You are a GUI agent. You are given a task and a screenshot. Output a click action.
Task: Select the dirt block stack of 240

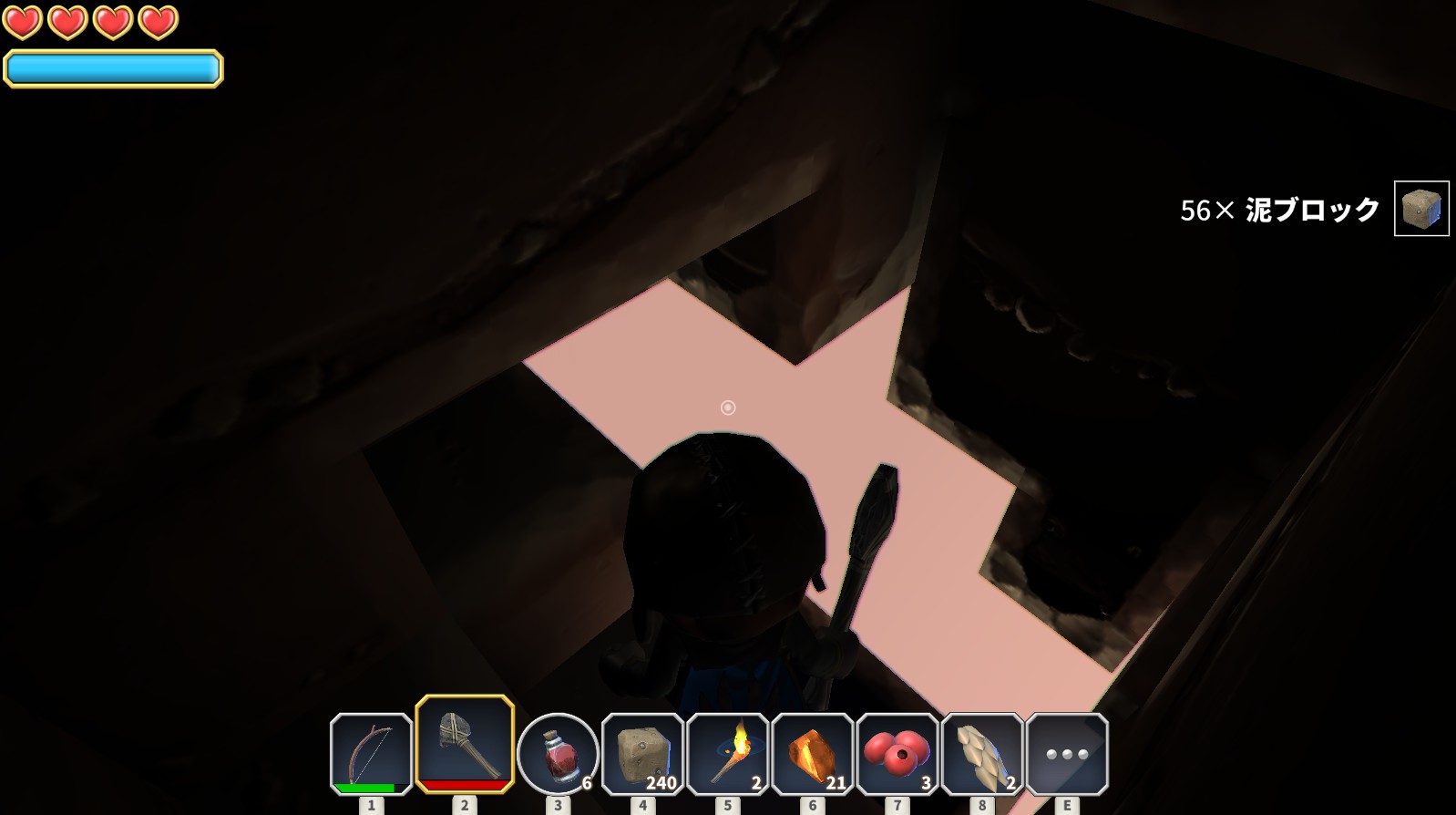642,754
